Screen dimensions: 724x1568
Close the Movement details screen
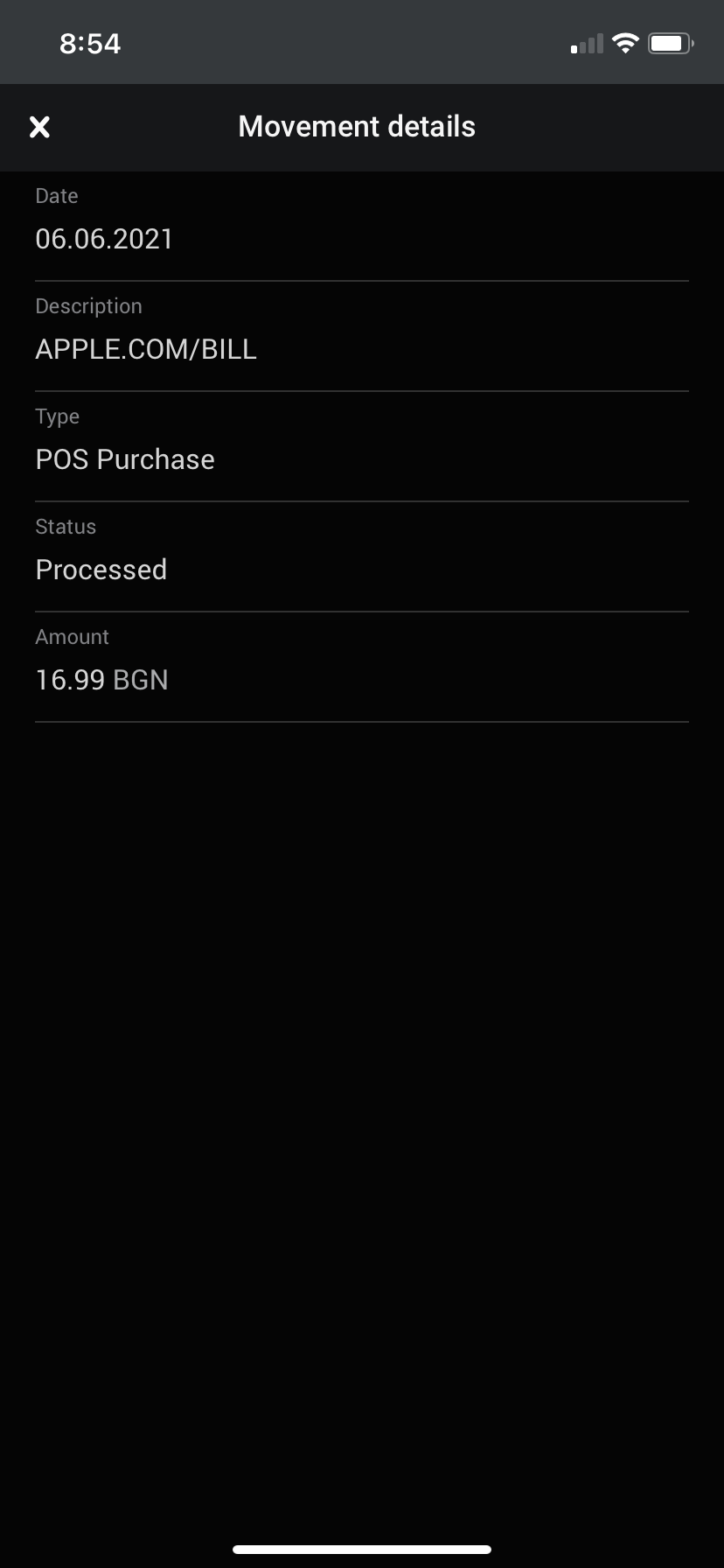tap(39, 128)
